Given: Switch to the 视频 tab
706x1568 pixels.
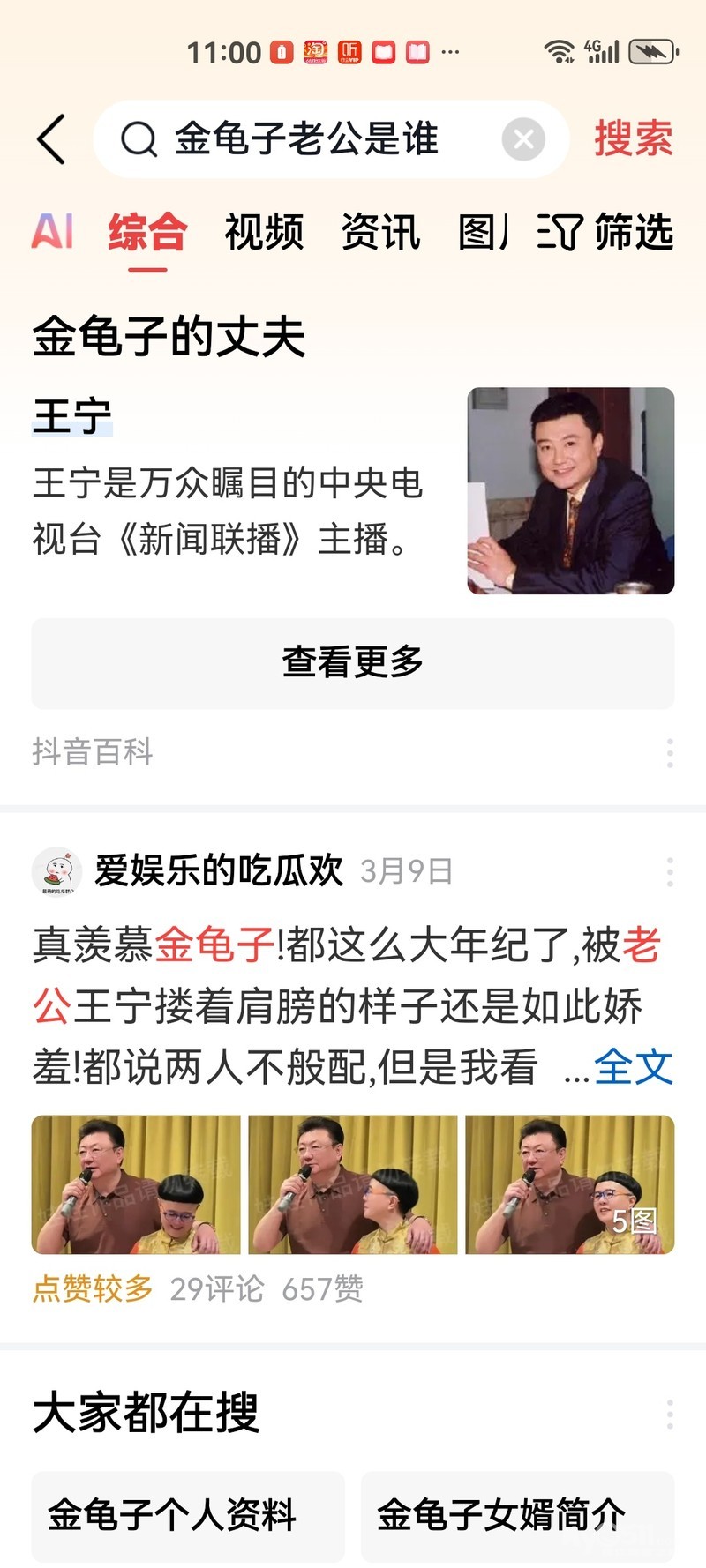Looking at the screenshot, I should coord(264,232).
